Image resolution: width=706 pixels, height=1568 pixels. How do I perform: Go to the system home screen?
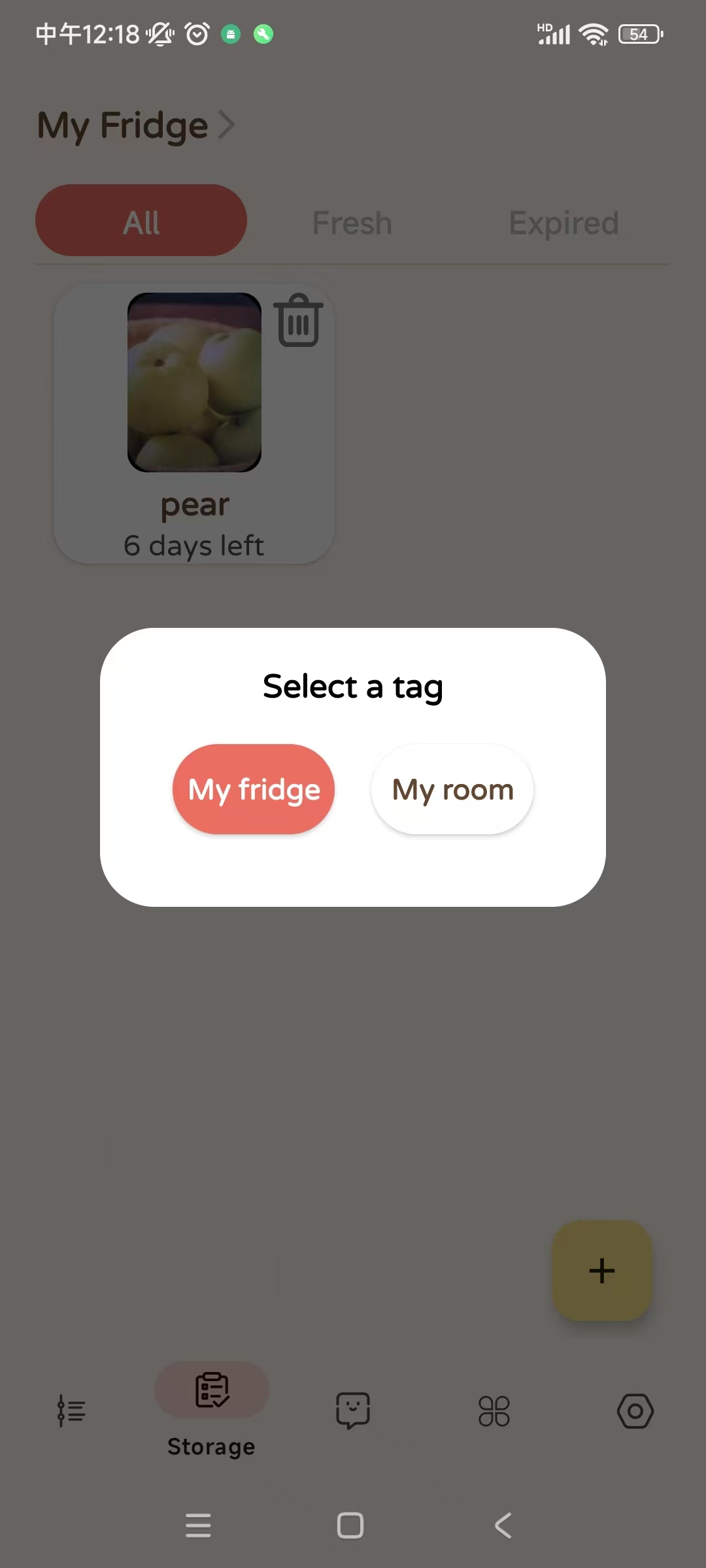click(350, 1526)
